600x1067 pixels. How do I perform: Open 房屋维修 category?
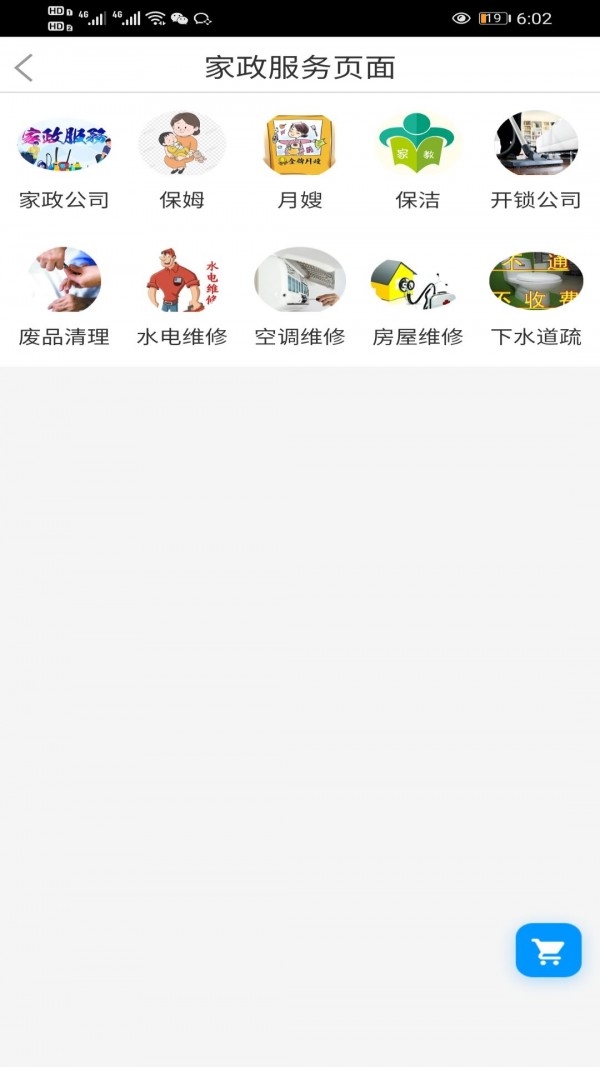click(418, 296)
